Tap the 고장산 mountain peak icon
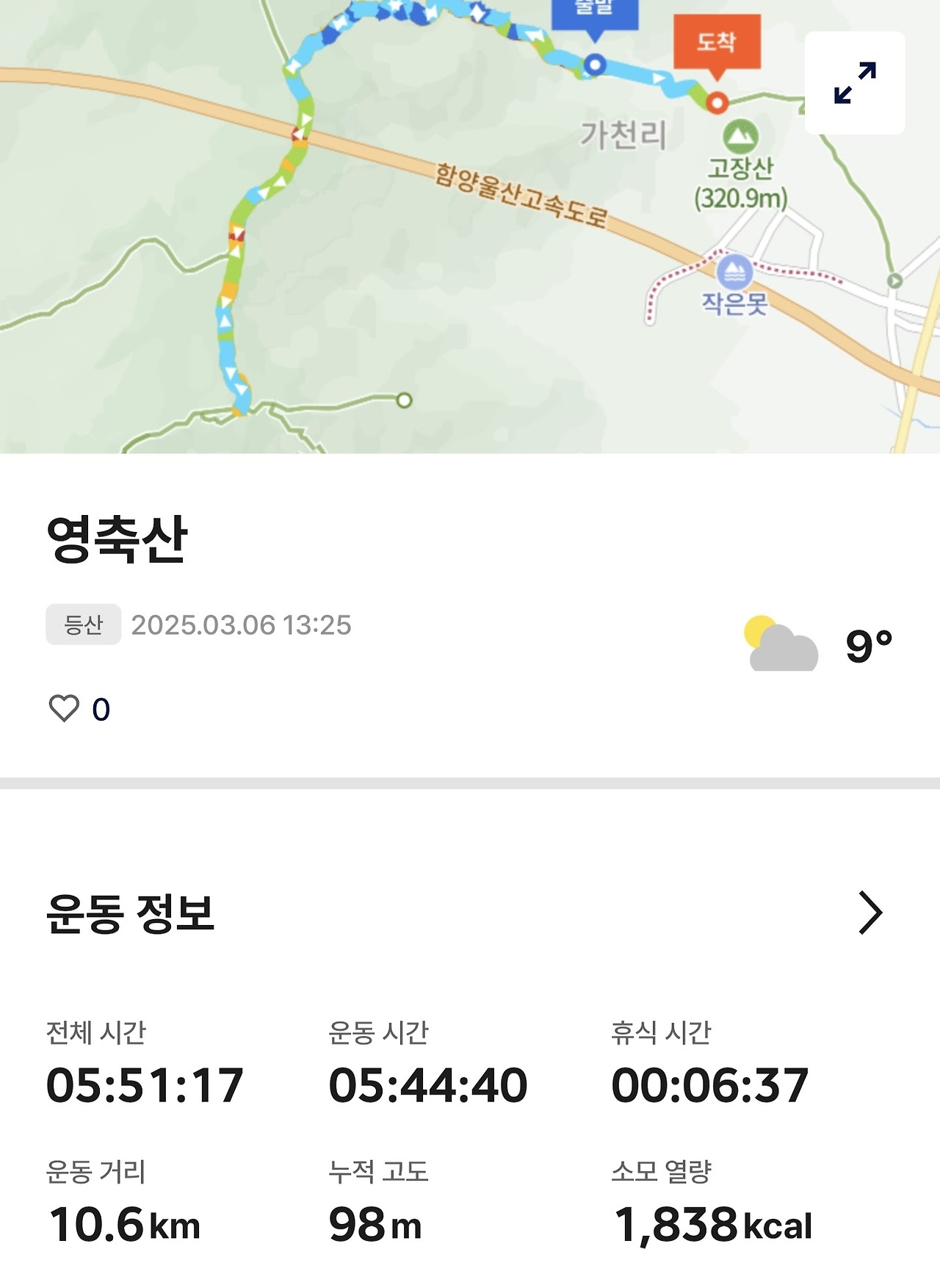 click(742, 137)
